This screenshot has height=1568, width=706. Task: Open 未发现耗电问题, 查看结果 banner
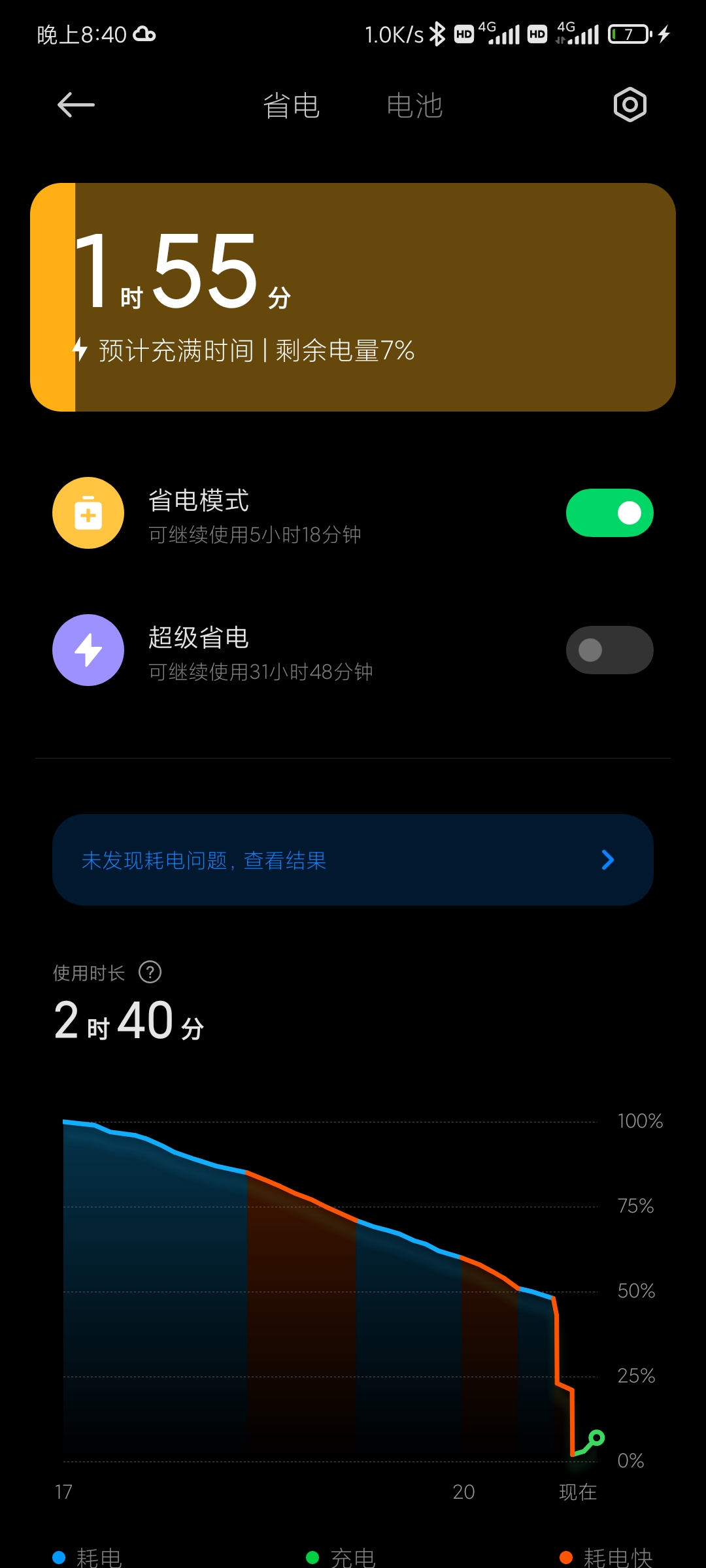[353, 860]
